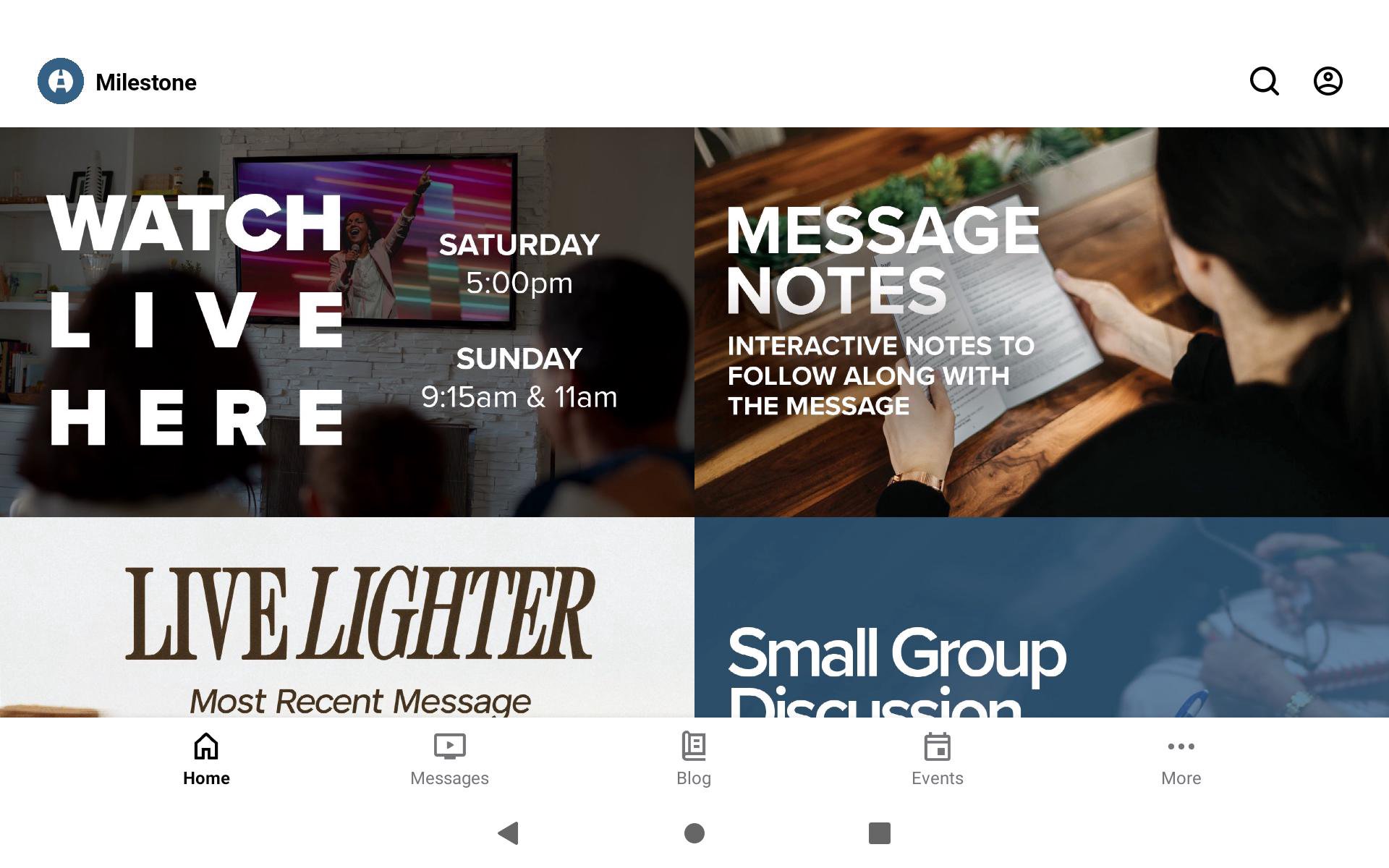Screen dimensions: 1389x868
Task: Switch to the Messages tab
Action: point(449,759)
